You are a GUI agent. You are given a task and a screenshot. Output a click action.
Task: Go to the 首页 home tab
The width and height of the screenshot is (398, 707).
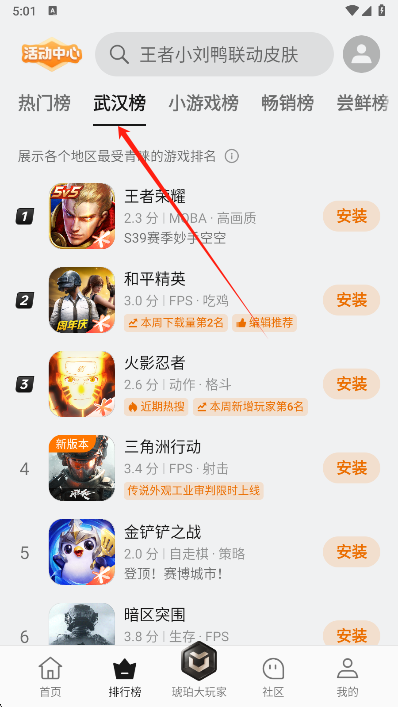pos(50,676)
